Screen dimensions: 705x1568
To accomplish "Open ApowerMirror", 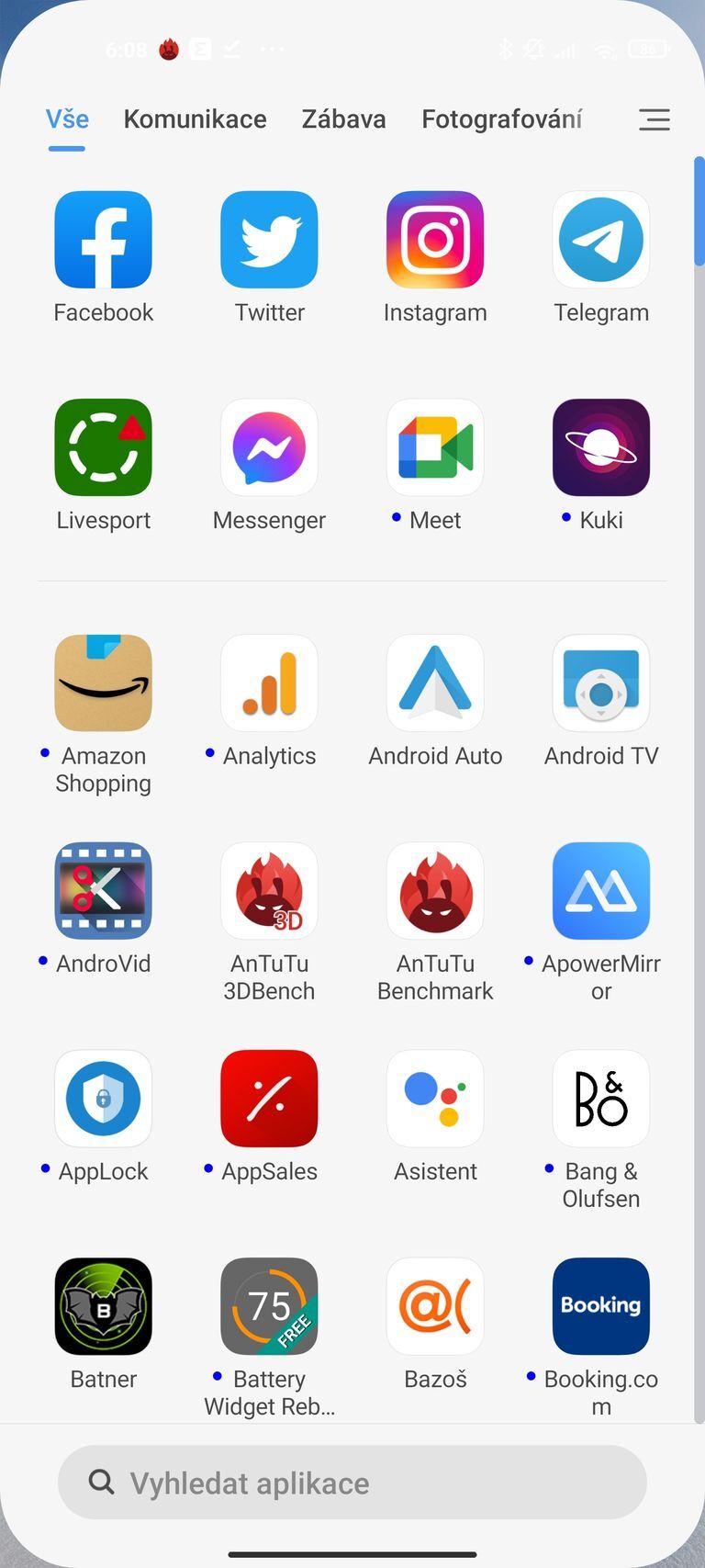I will tap(601, 890).
